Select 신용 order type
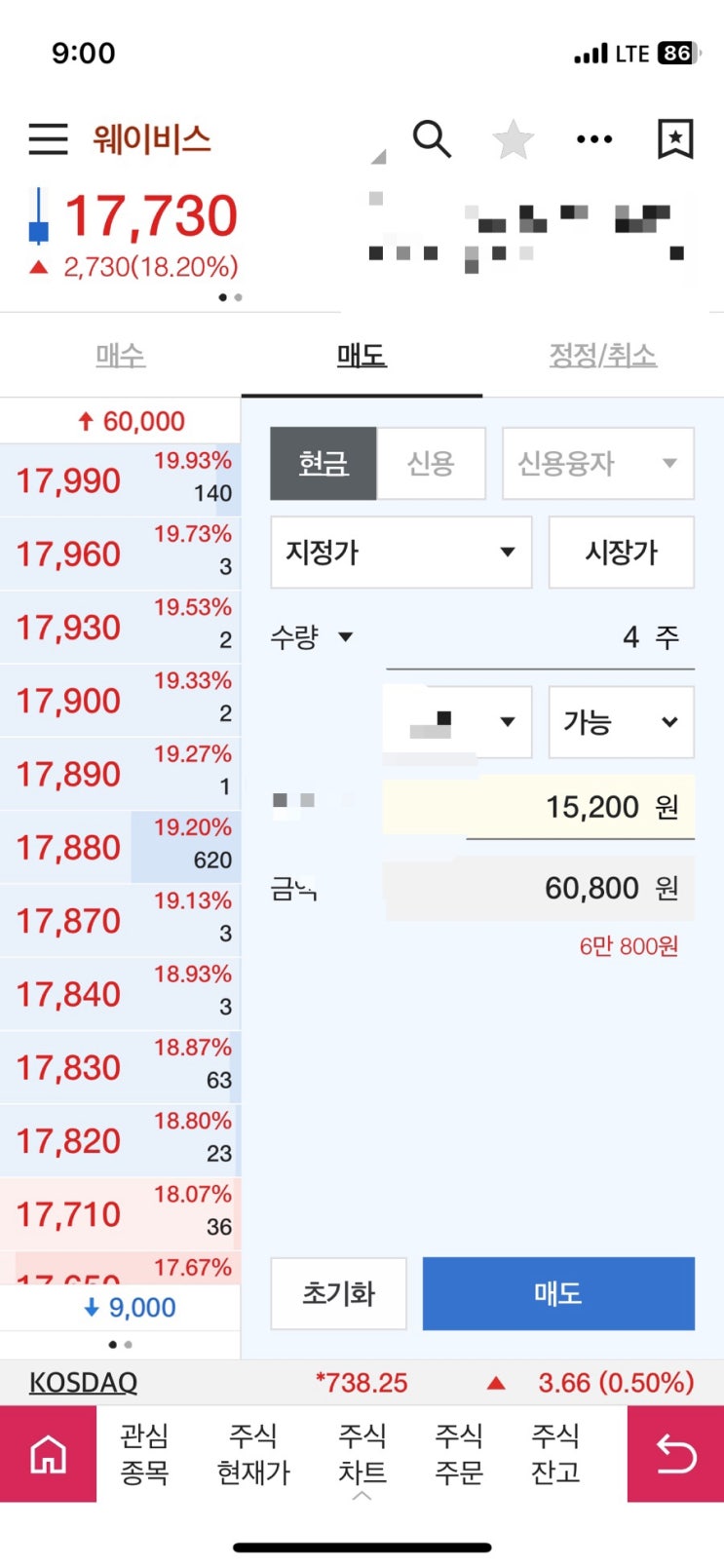Viewport: 724px width, 1568px height. point(431,463)
